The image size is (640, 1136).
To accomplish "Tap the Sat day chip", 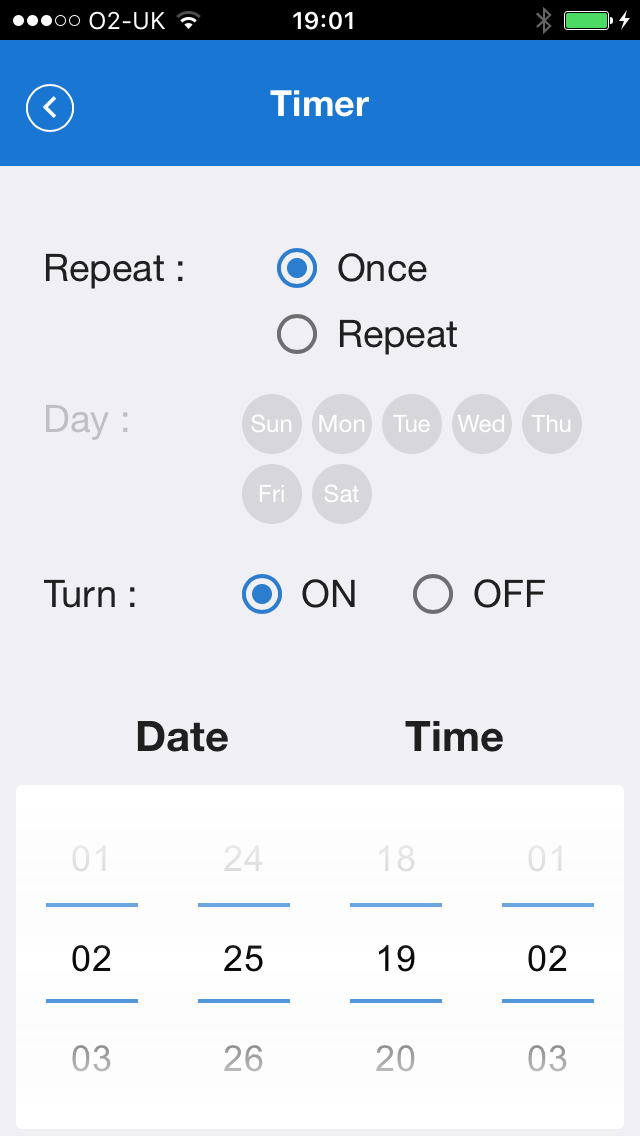I will pyautogui.click(x=342, y=494).
